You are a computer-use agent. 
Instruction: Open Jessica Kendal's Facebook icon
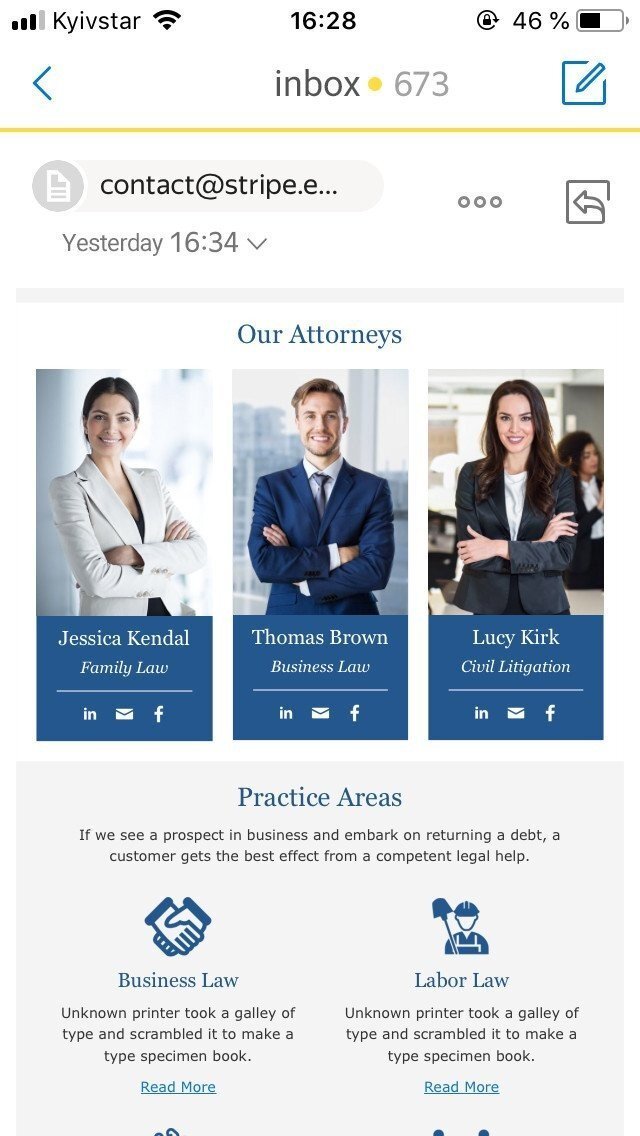[158, 714]
